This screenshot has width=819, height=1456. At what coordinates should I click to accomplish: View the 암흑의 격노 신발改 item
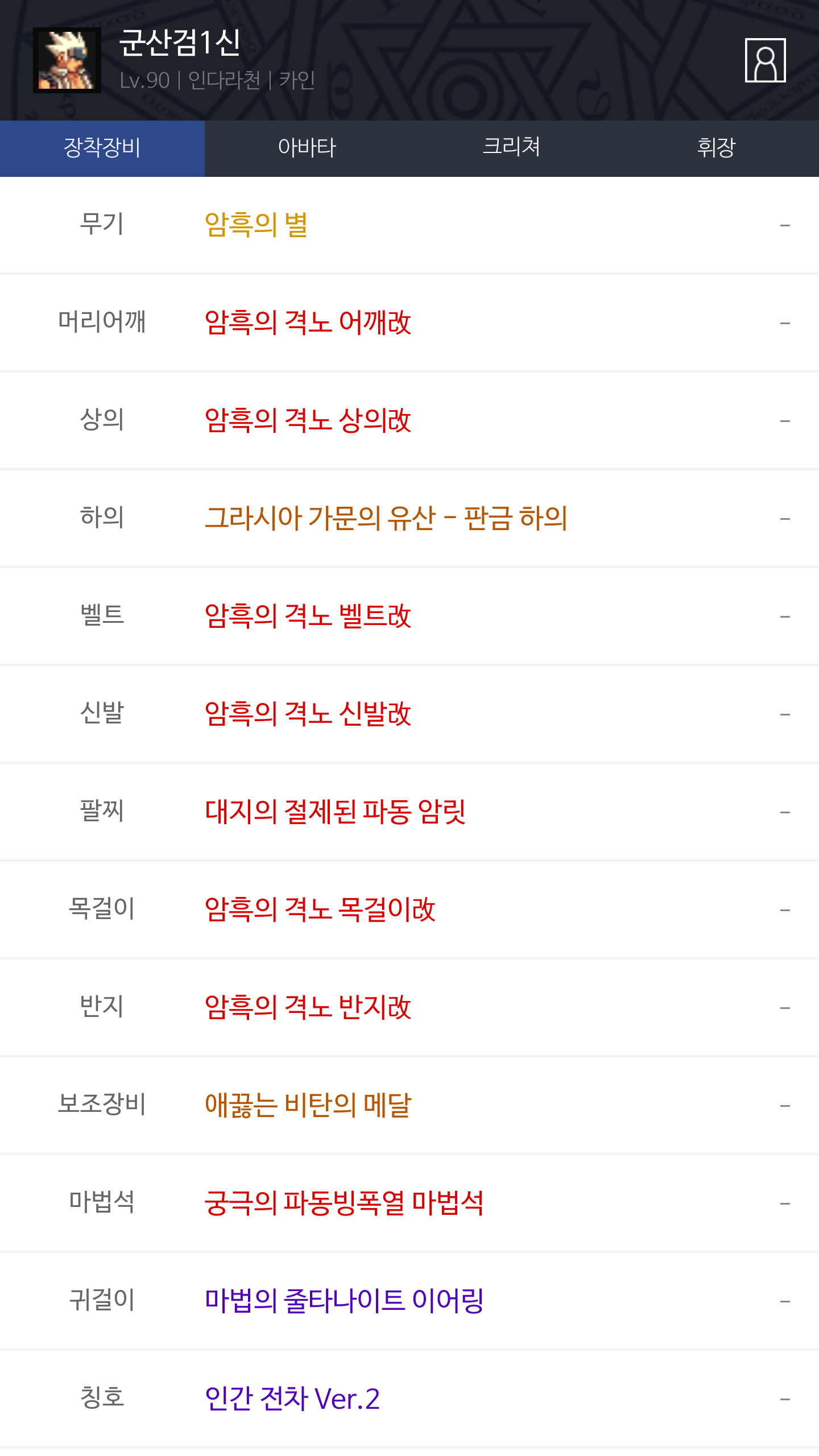(308, 714)
